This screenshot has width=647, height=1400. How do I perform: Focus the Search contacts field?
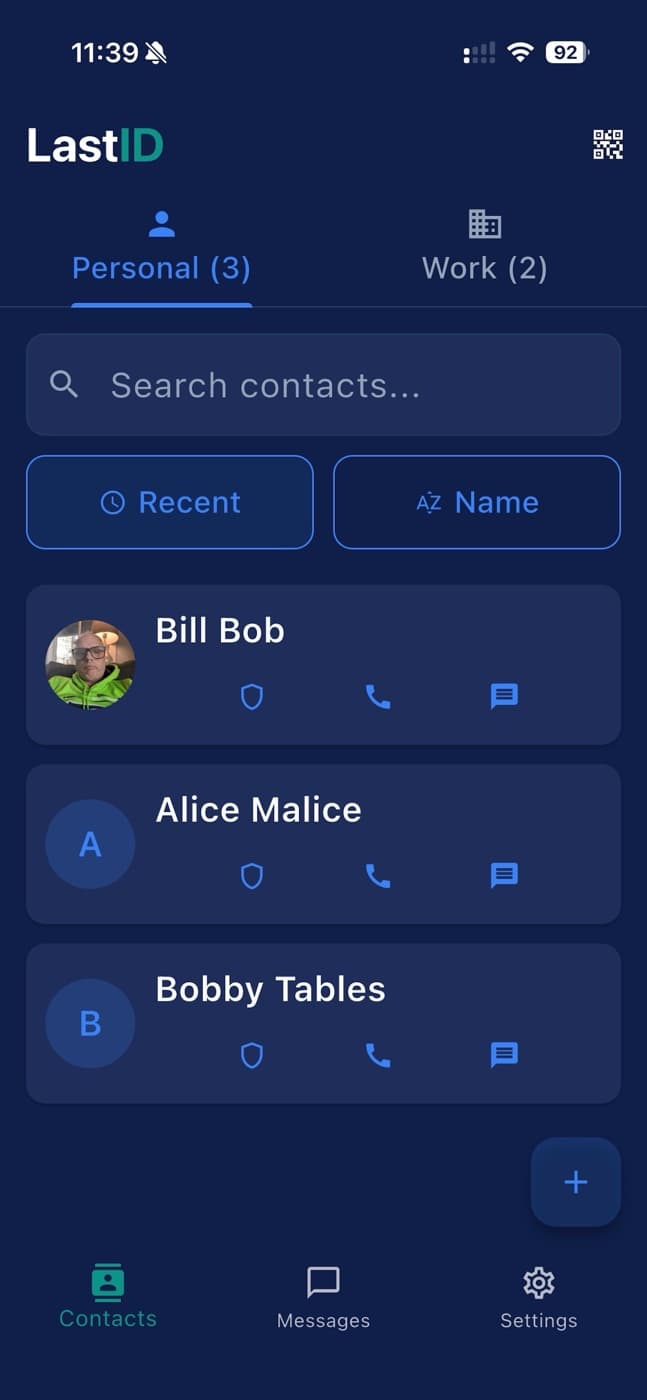(323, 385)
